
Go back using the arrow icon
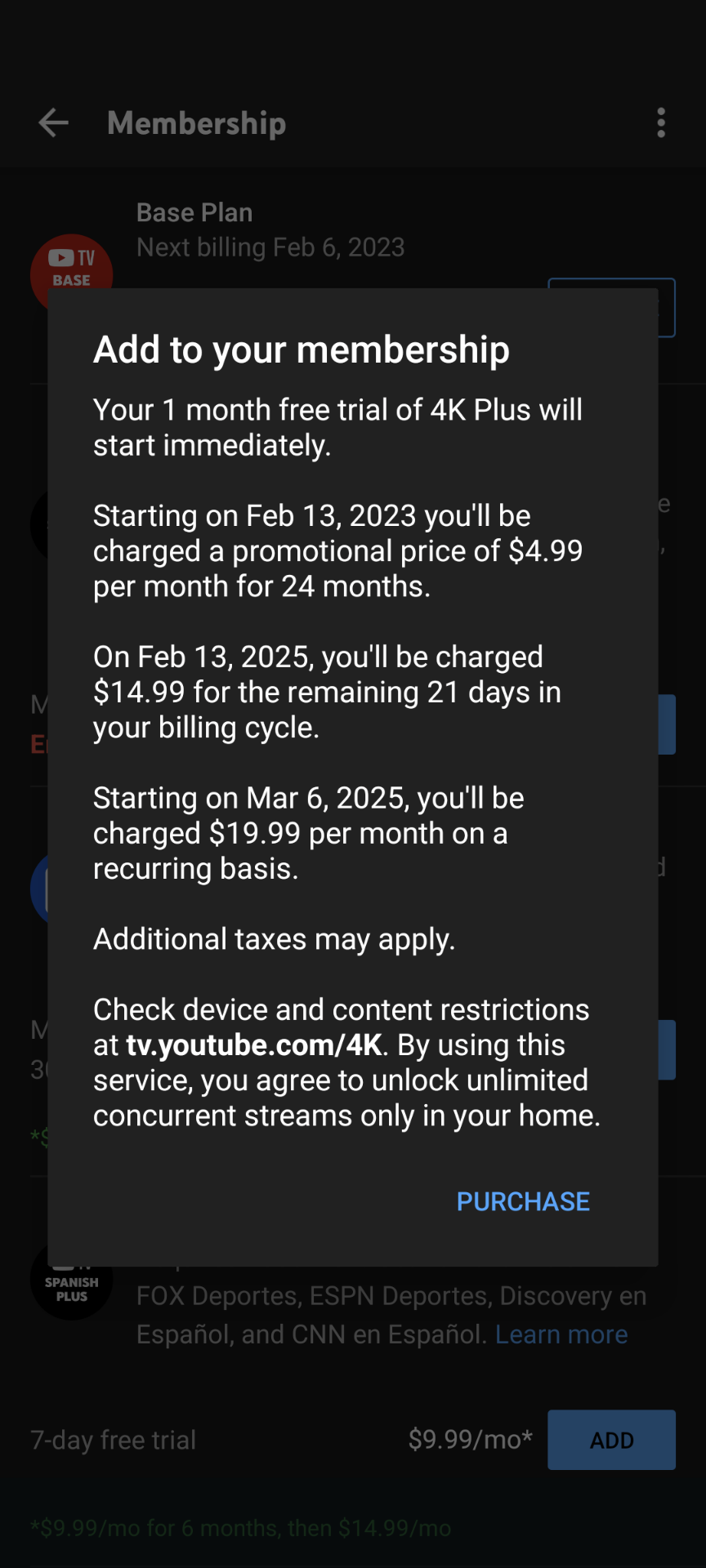(x=54, y=123)
